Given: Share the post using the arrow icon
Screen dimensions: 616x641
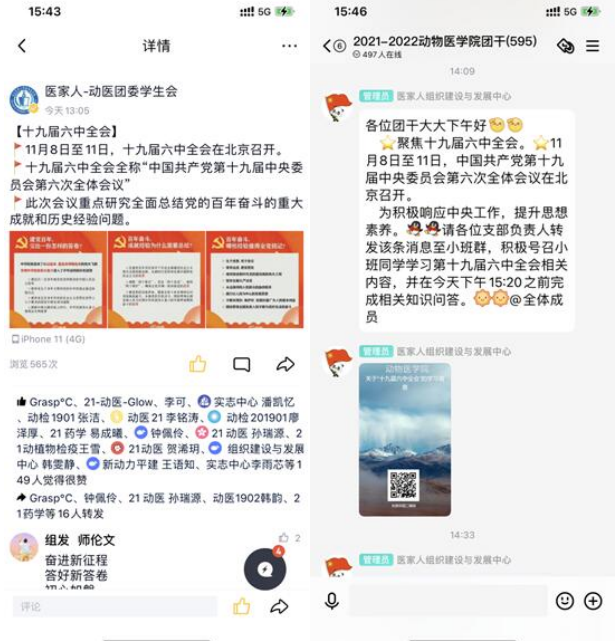Looking at the screenshot, I should (286, 364).
